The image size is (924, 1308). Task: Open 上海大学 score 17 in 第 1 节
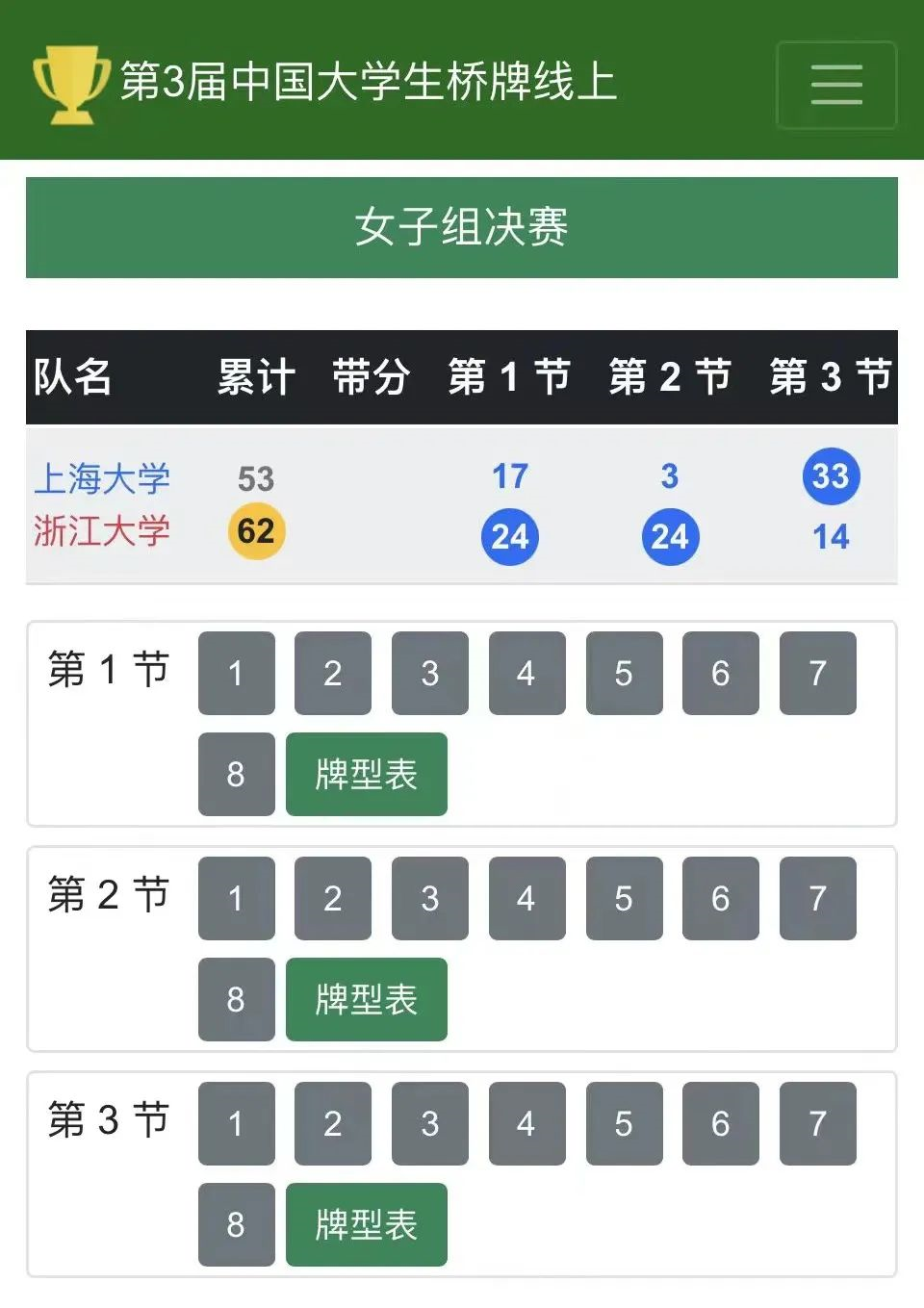(509, 476)
